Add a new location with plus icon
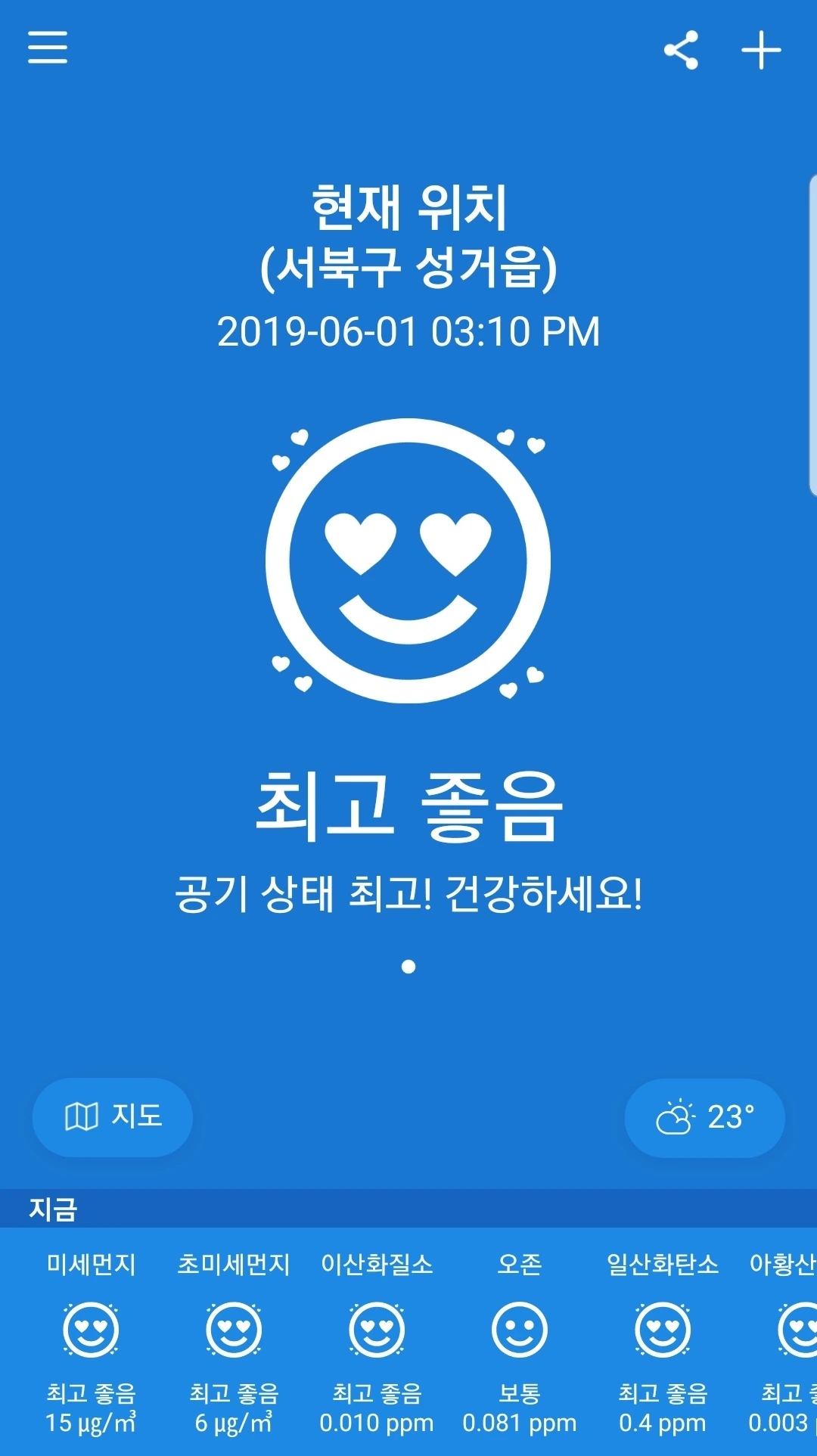The image size is (817, 1456). click(x=760, y=51)
